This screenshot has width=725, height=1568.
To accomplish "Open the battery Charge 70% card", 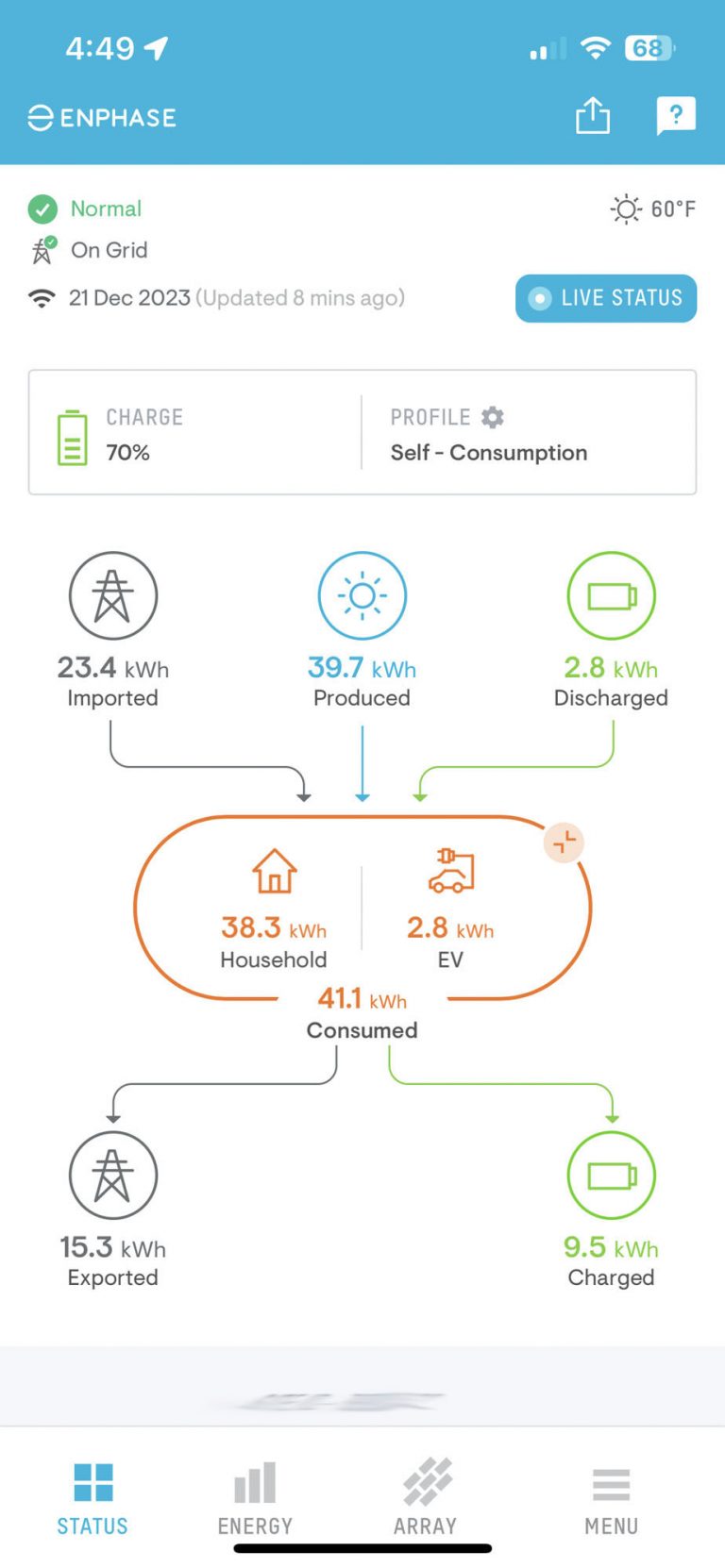I will 194,434.
